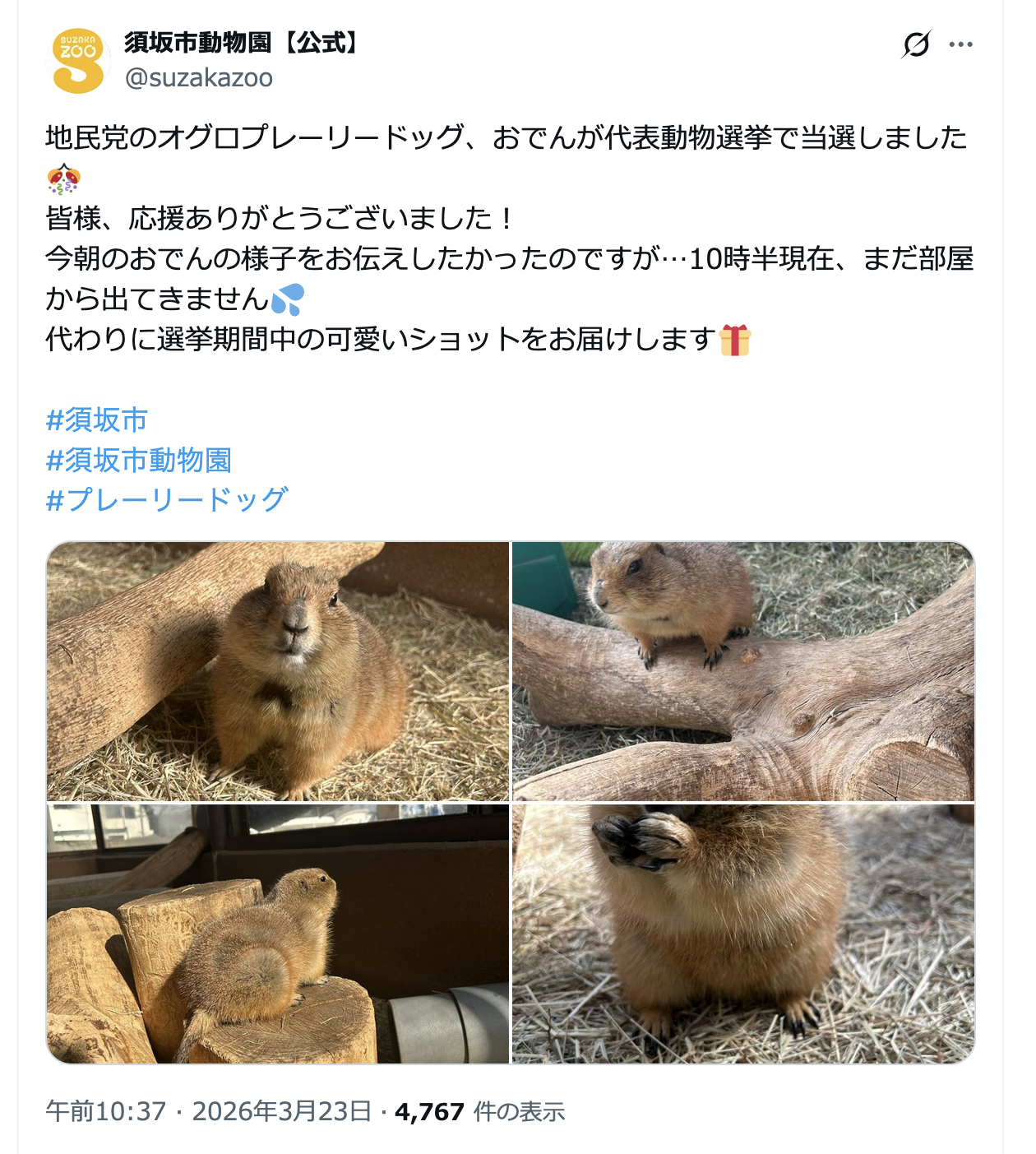The image size is (1036, 1154).
Task: Open the #プレーリードッグ hashtag
Action: [167, 499]
